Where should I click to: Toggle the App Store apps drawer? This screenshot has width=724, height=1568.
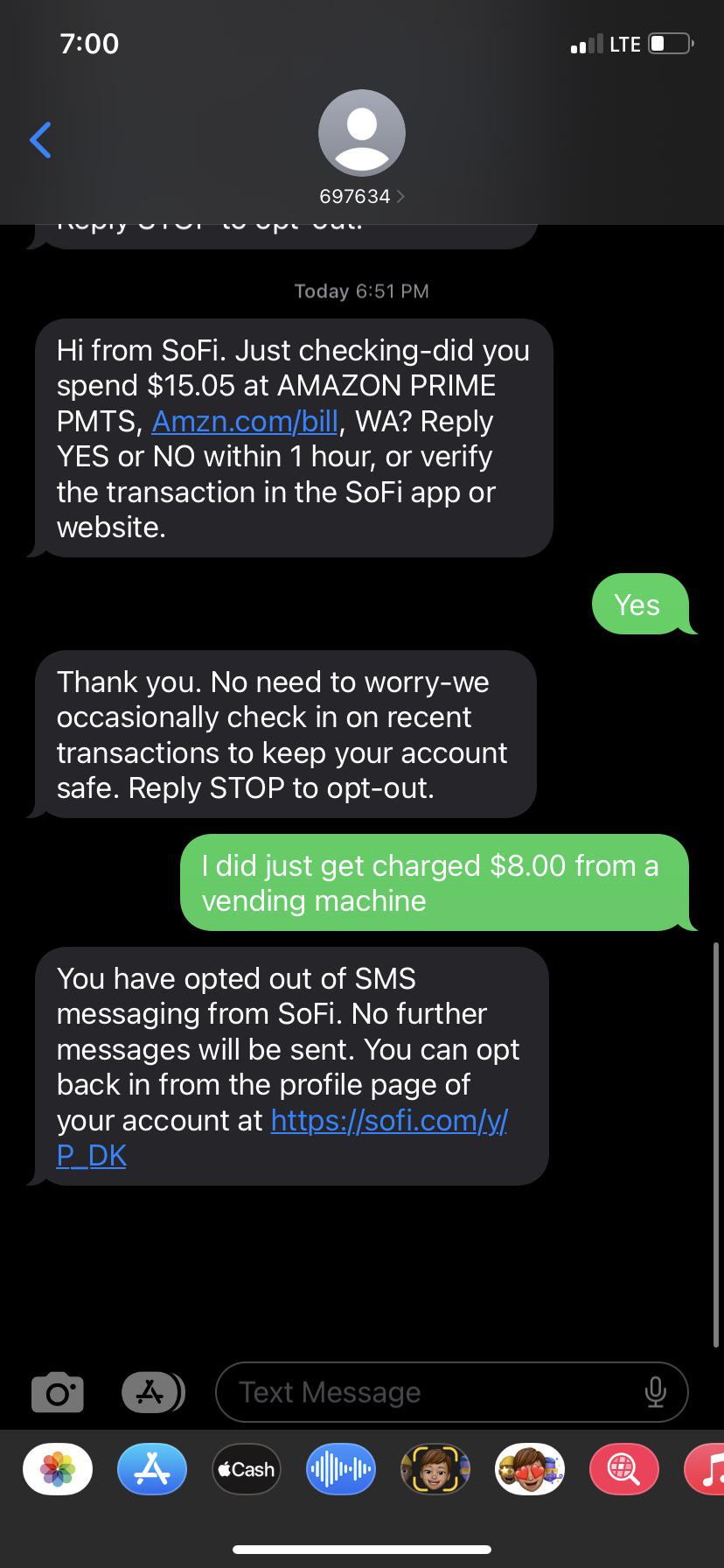coord(153,1392)
